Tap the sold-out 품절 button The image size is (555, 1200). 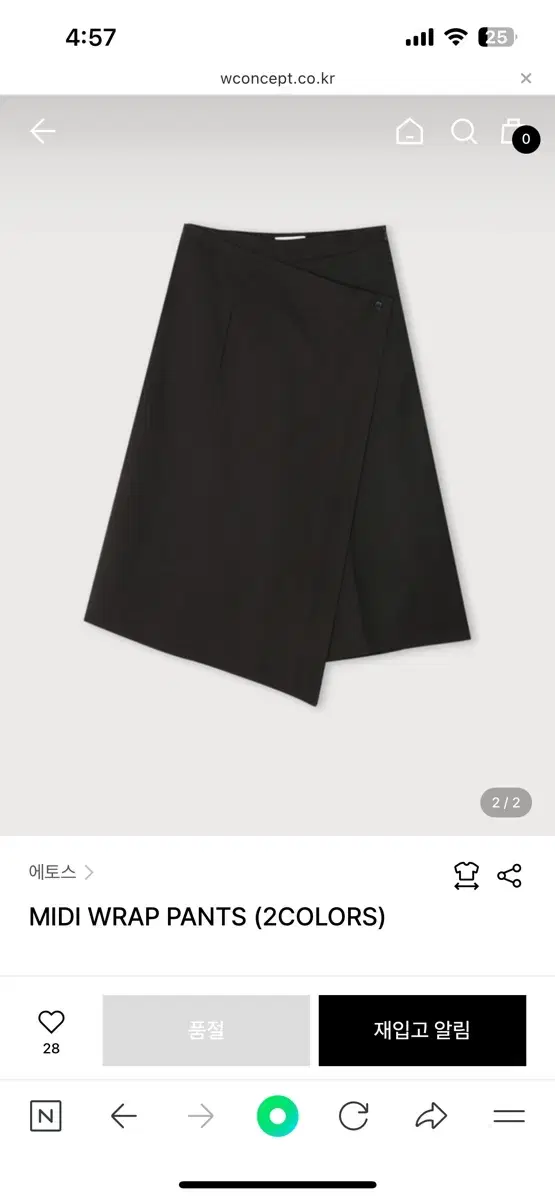coord(206,1030)
